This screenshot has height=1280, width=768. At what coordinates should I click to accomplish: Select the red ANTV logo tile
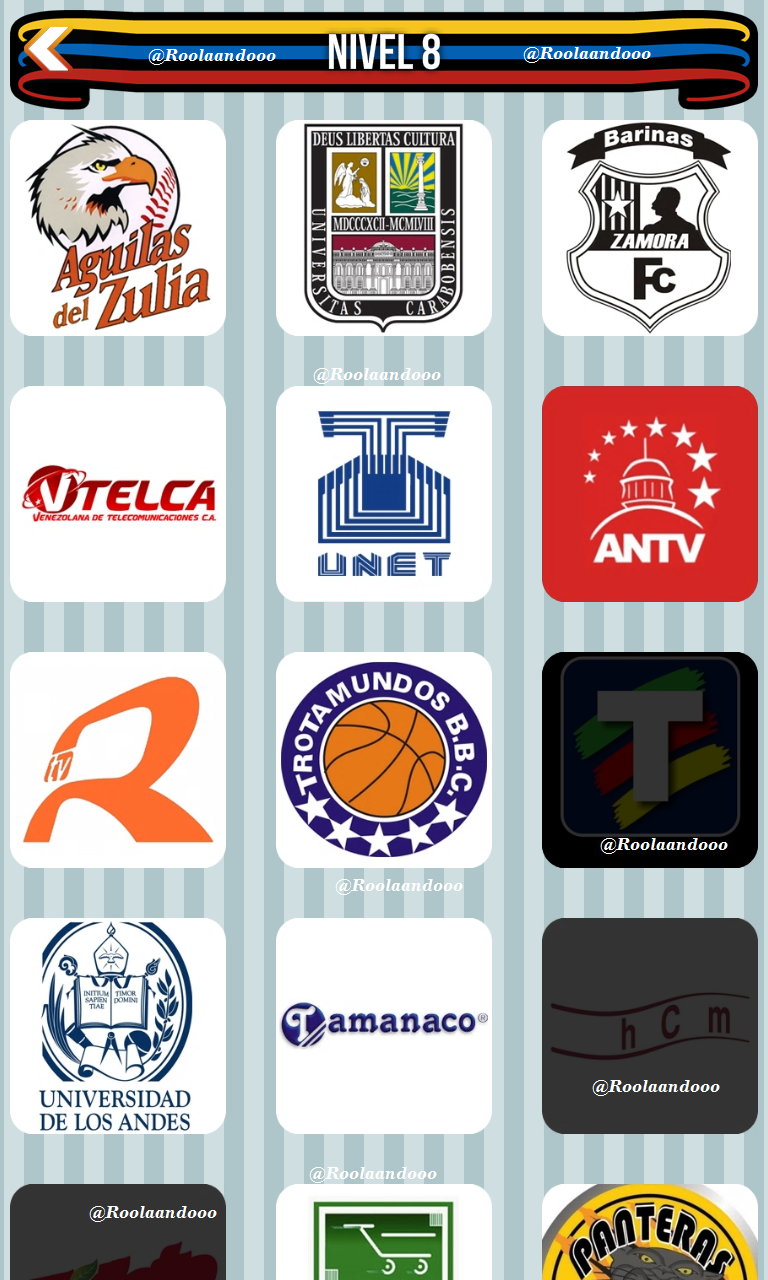click(650, 494)
